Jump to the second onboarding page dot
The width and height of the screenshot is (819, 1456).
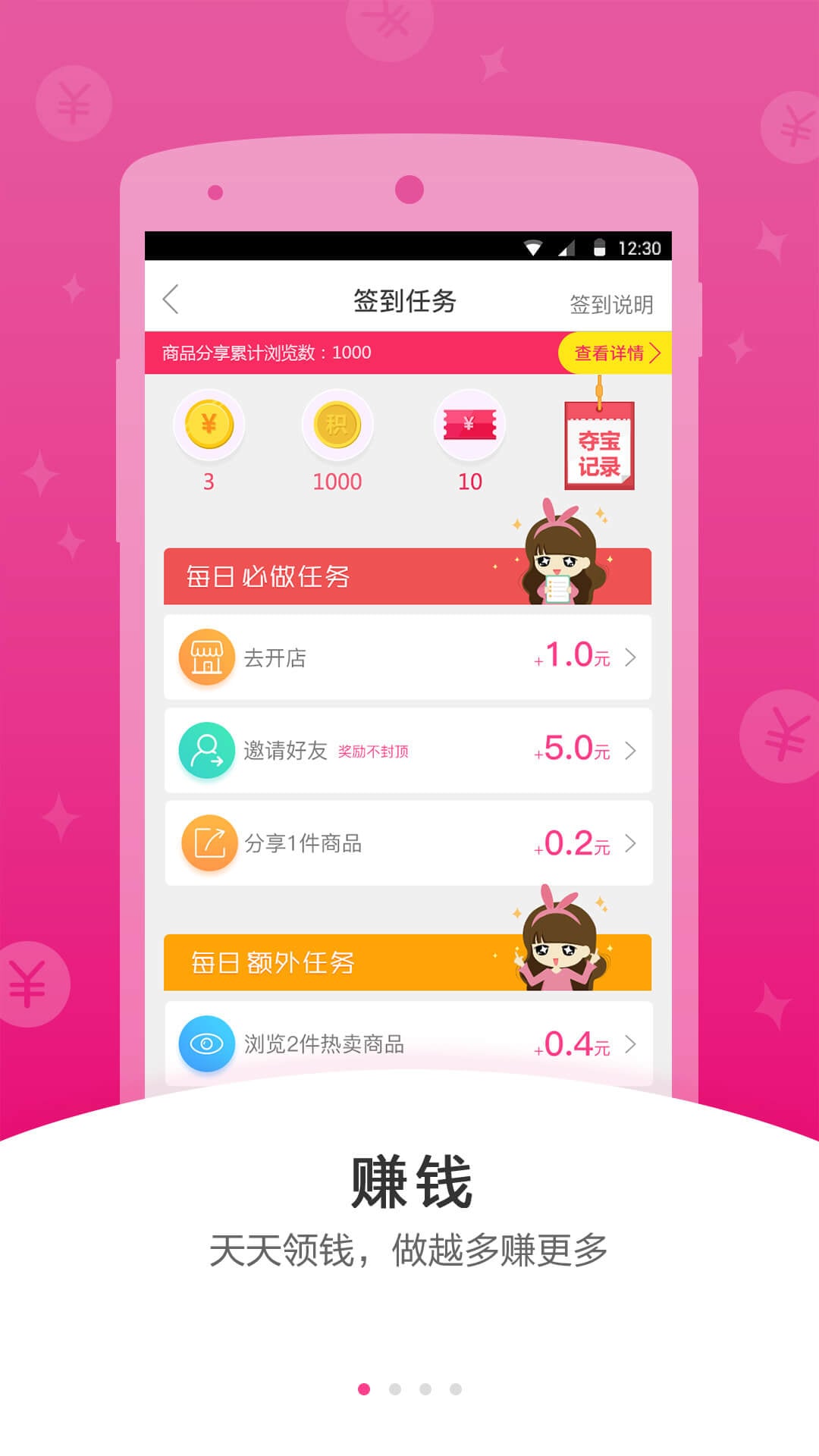(394, 1389)
